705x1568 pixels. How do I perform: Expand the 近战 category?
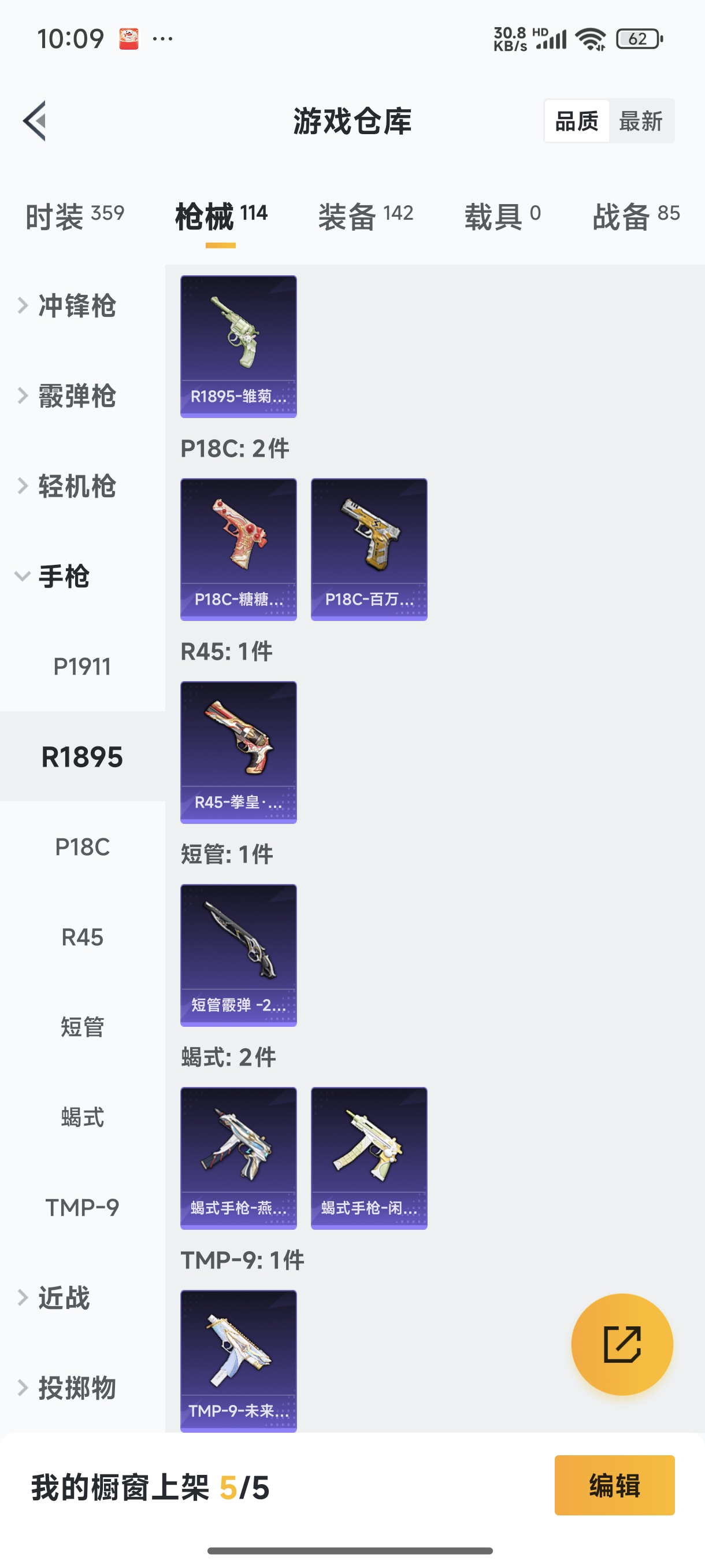click(x=63, y=1298)
